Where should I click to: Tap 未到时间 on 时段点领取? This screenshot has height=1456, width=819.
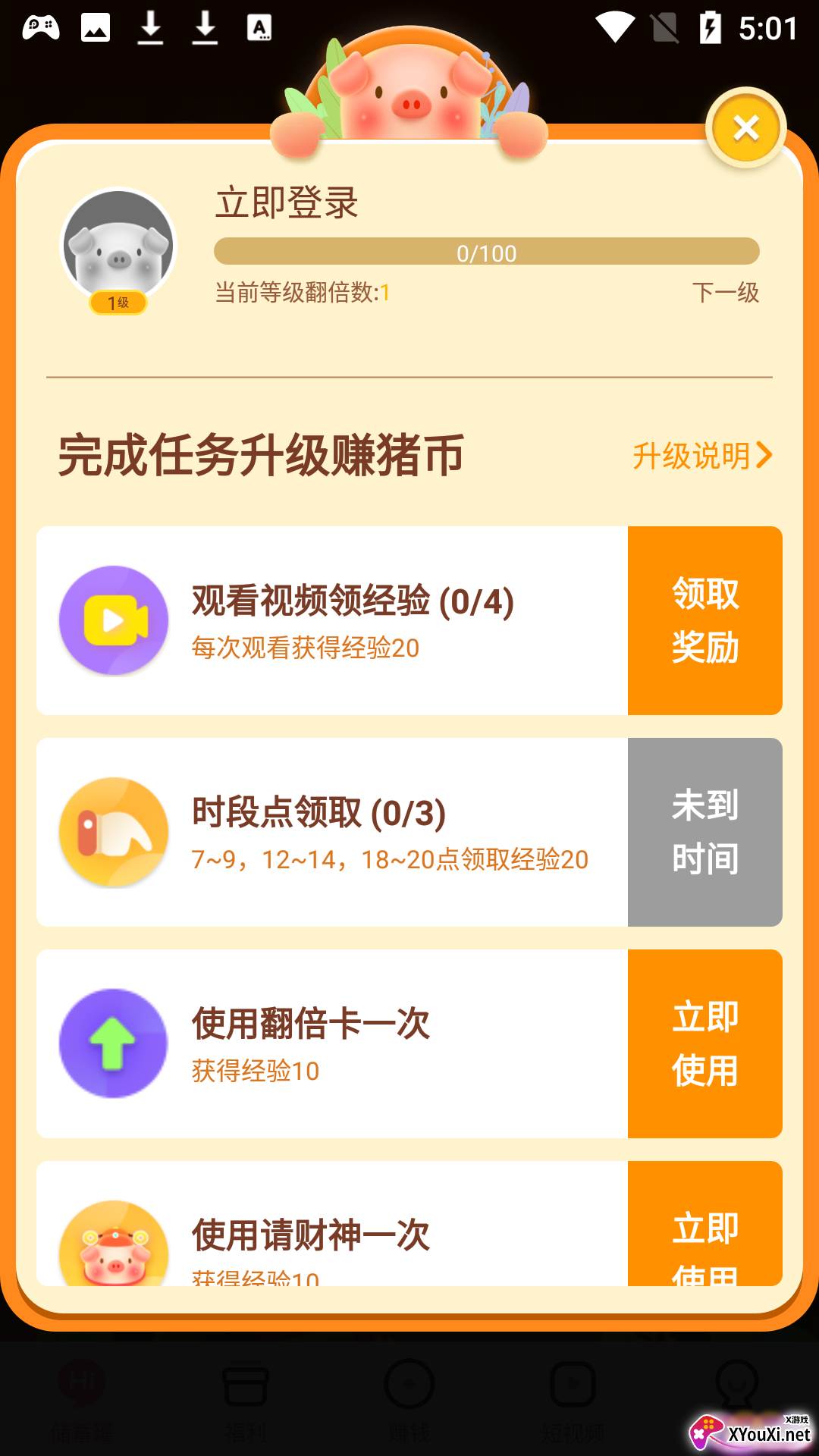coord(705,832)
